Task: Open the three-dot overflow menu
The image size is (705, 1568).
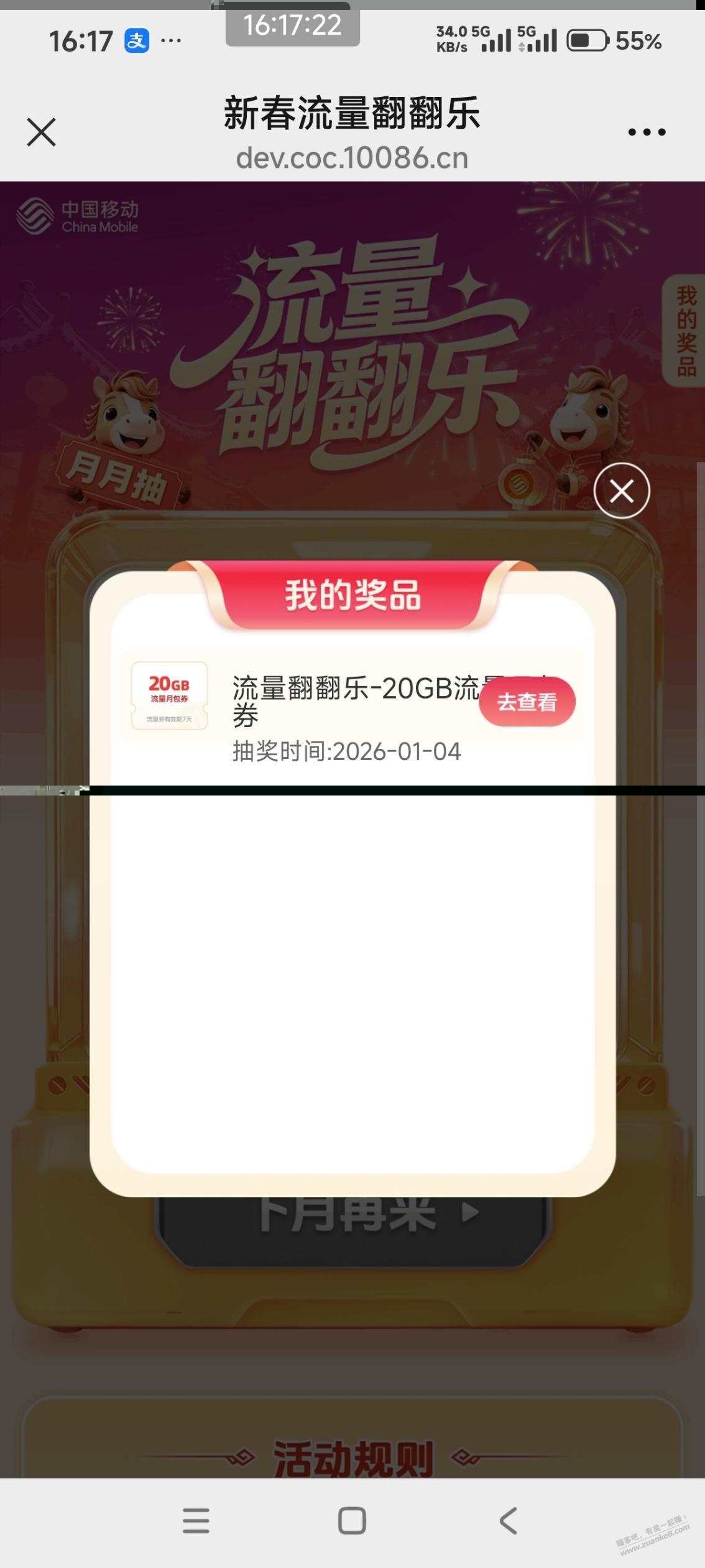Action: click(x=647, y=132)
